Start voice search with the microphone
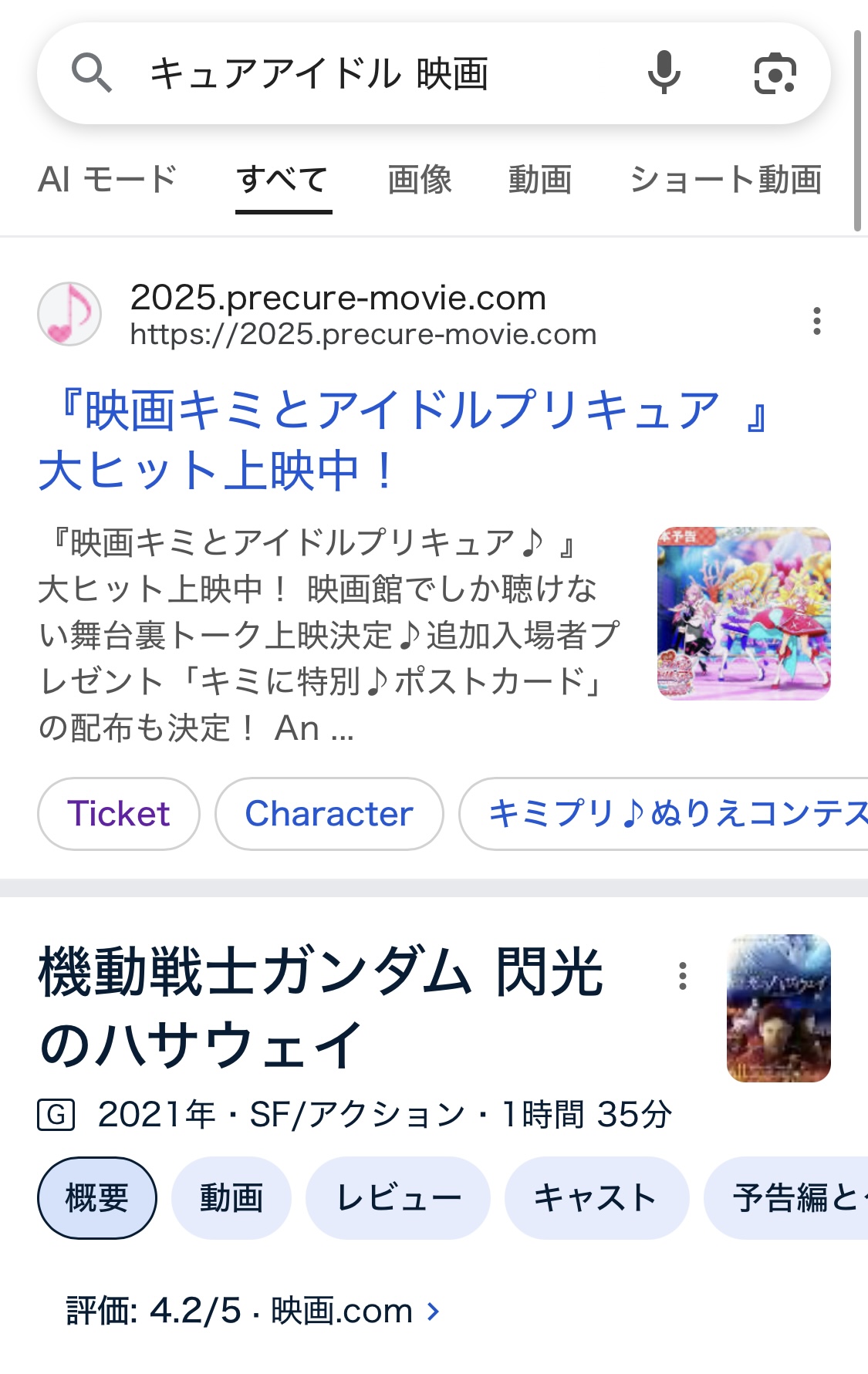Screen dimensions: 868x1374 point(664,73)
